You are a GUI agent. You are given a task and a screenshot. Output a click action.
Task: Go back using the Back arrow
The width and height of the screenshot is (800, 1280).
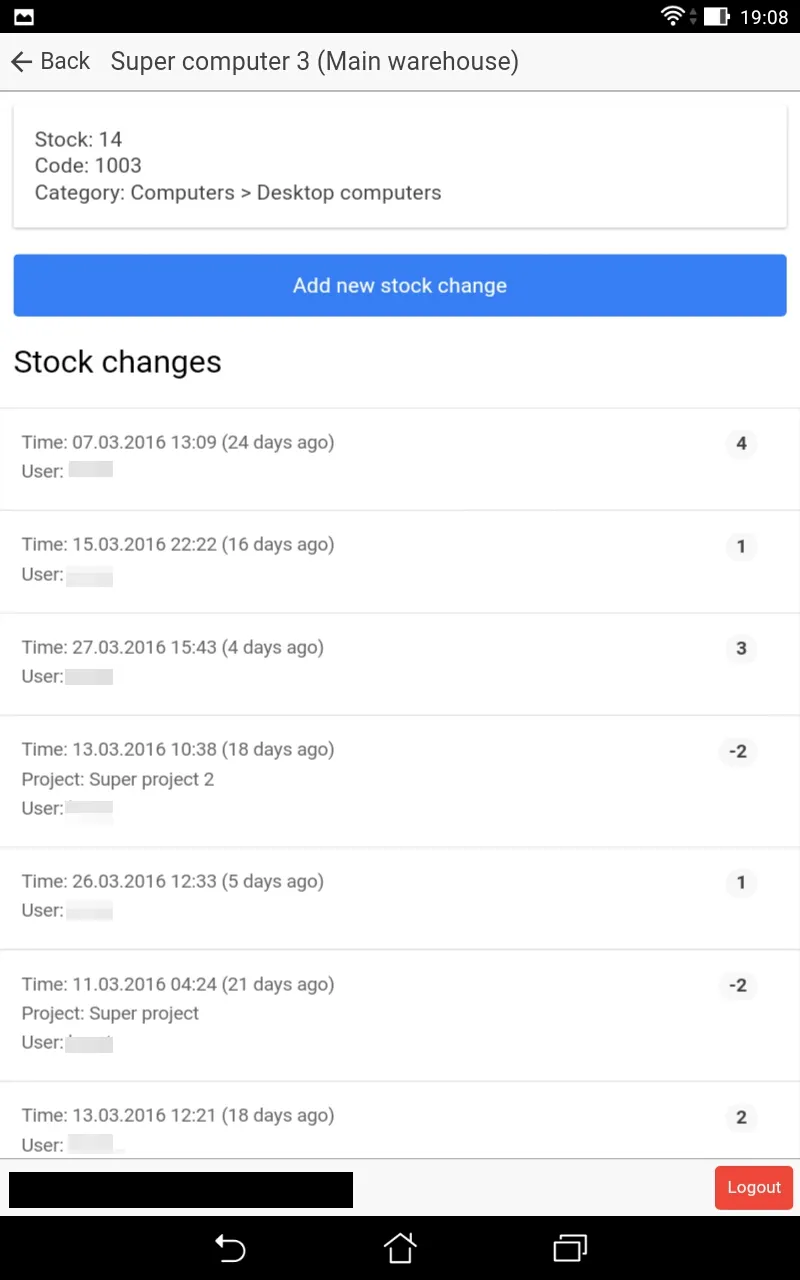pyautogui.click(x=50, y=62)
